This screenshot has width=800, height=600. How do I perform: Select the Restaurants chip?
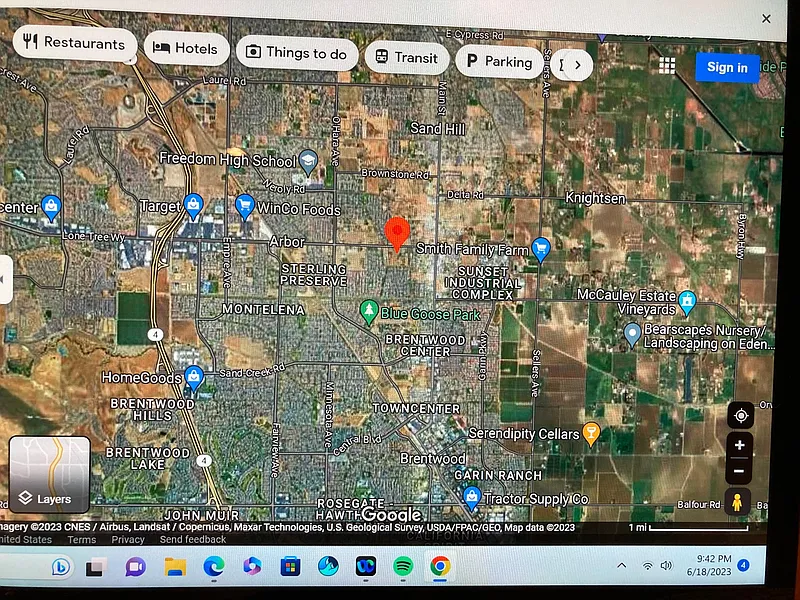click(x=75, y=44)
